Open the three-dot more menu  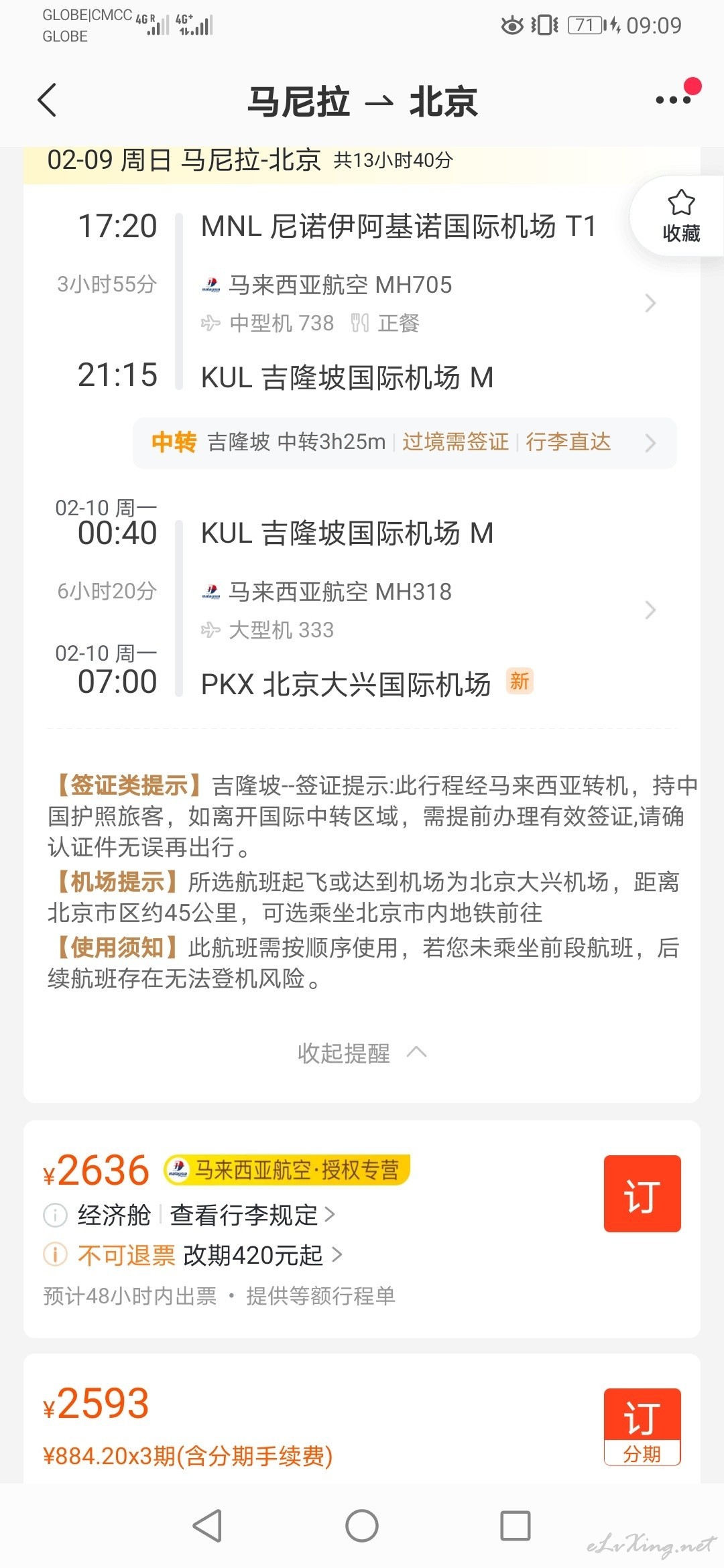(674, 101)
